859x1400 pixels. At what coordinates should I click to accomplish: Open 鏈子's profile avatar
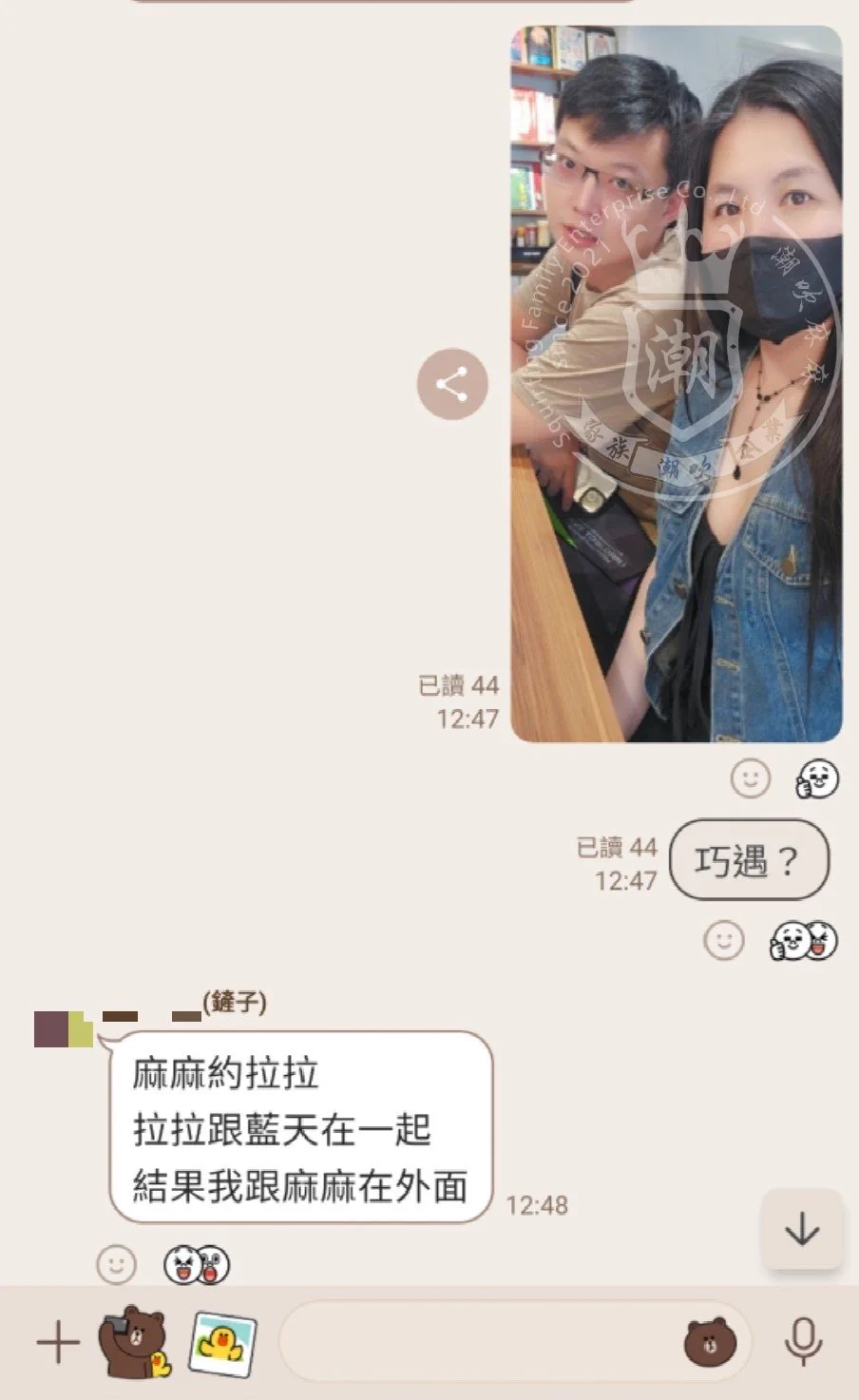coord(63,1029)
